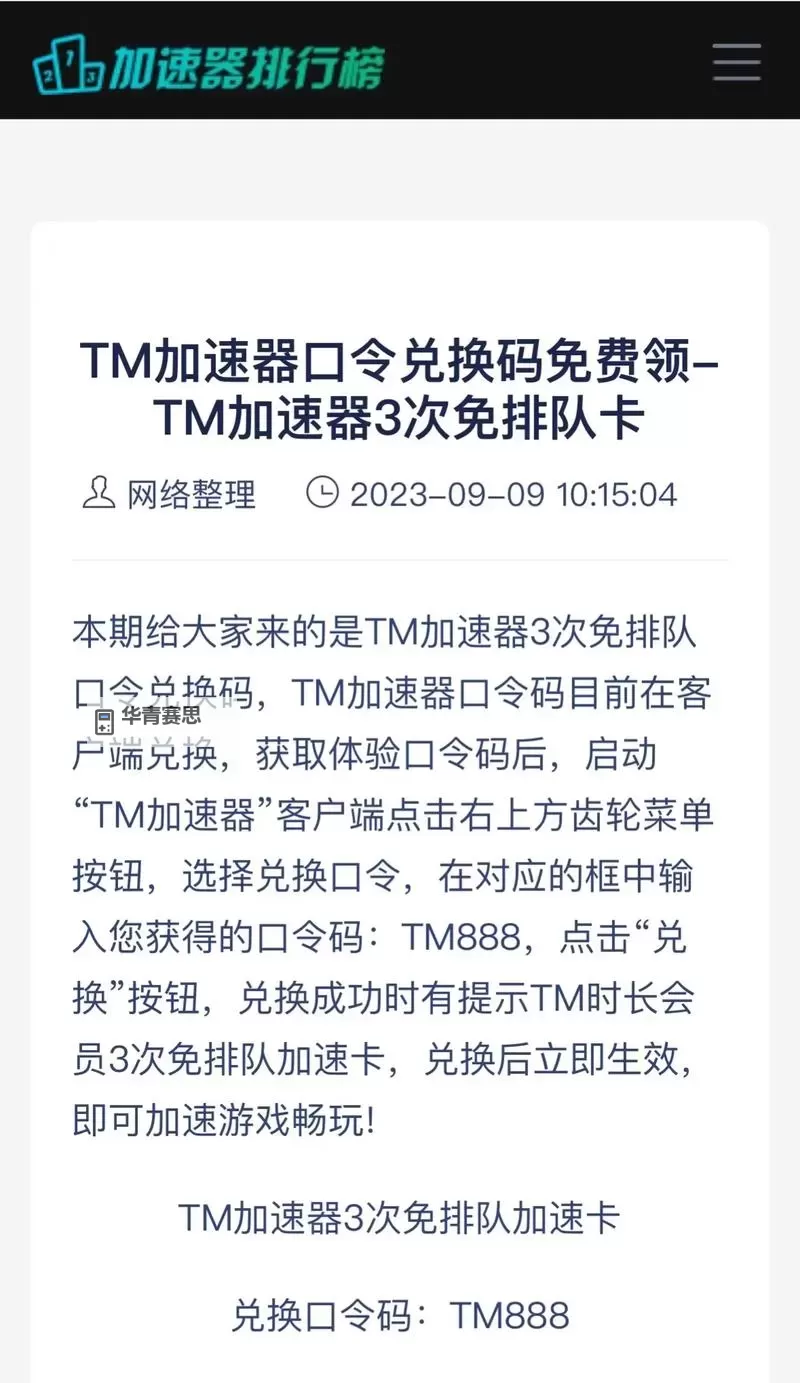Open the hamburger menu

(x=737, y=62)
